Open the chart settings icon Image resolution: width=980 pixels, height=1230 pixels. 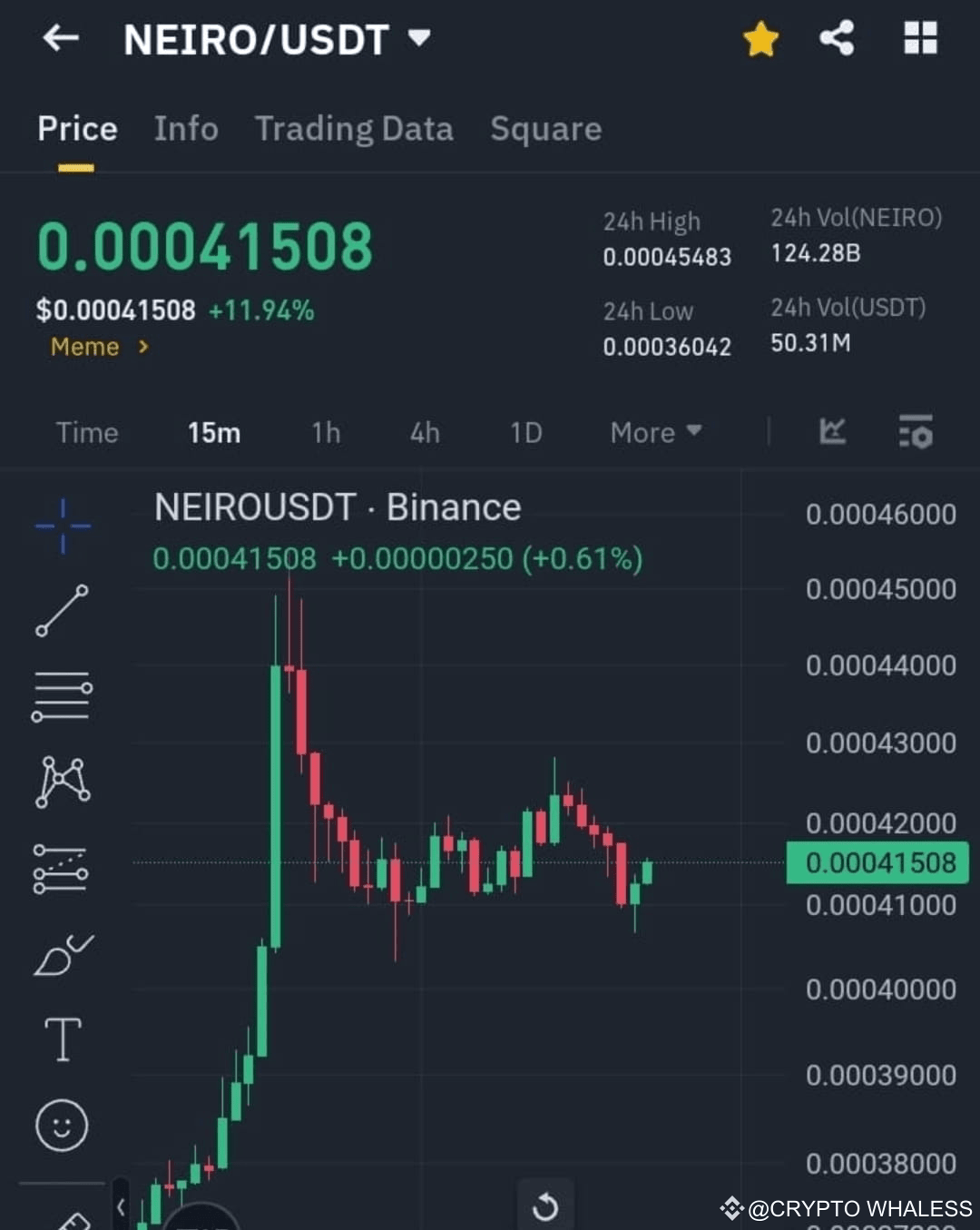click(x=916, y=433)
